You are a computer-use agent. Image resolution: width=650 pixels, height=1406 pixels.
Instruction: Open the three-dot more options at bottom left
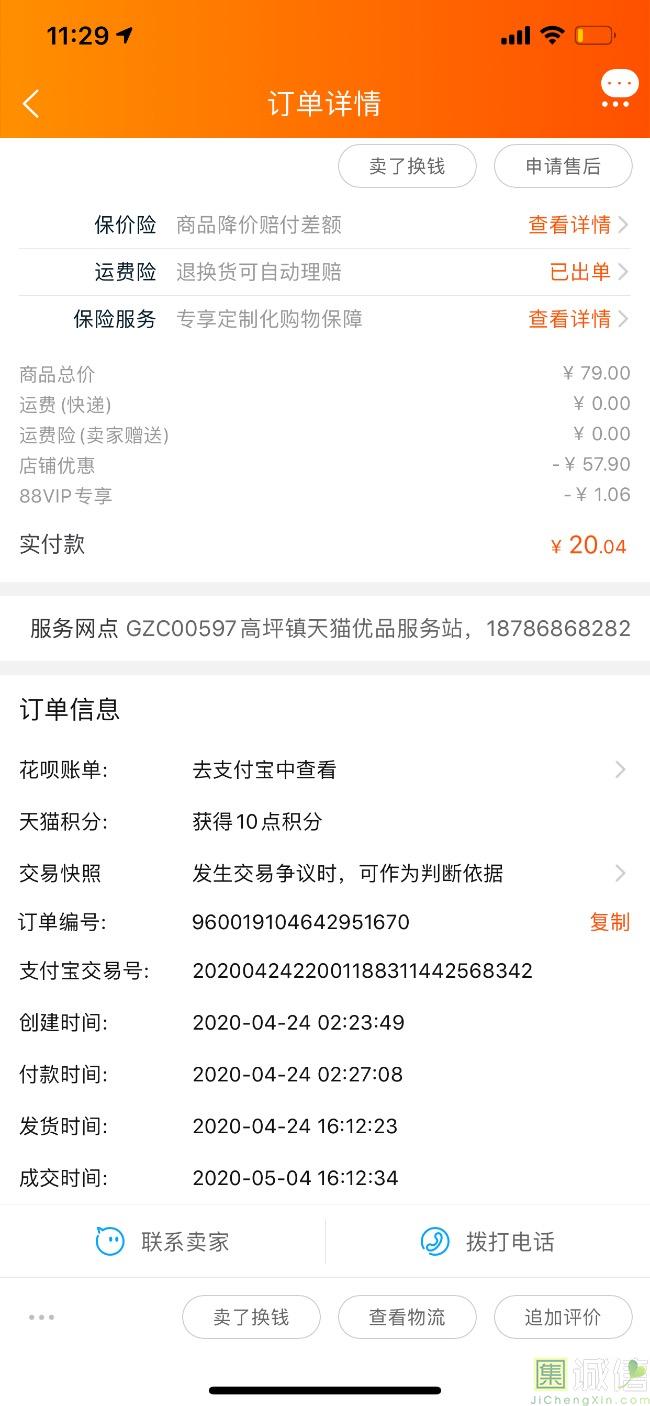(42, 1317)
